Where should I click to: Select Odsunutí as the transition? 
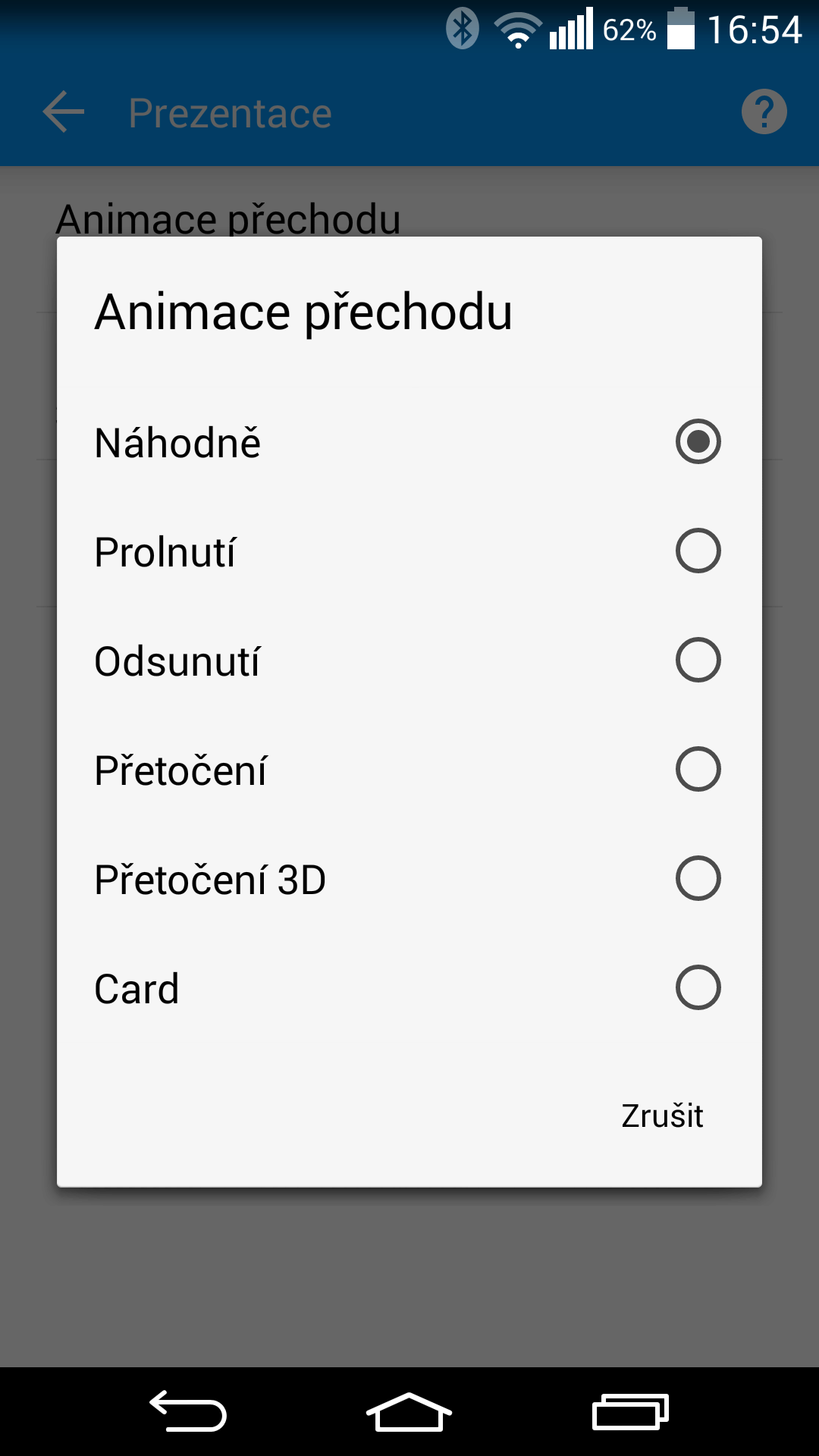click(x=409, y=660)
